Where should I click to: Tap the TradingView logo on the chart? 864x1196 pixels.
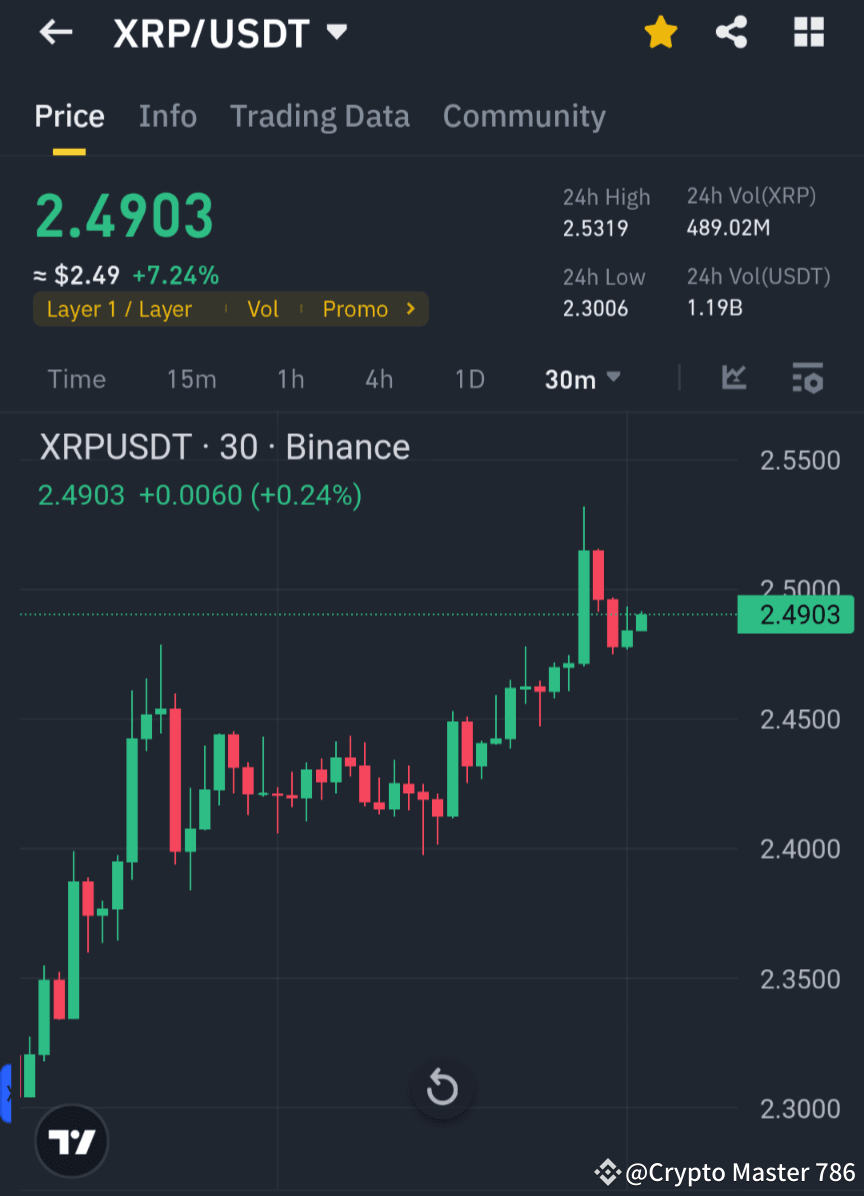point(70,1140)
